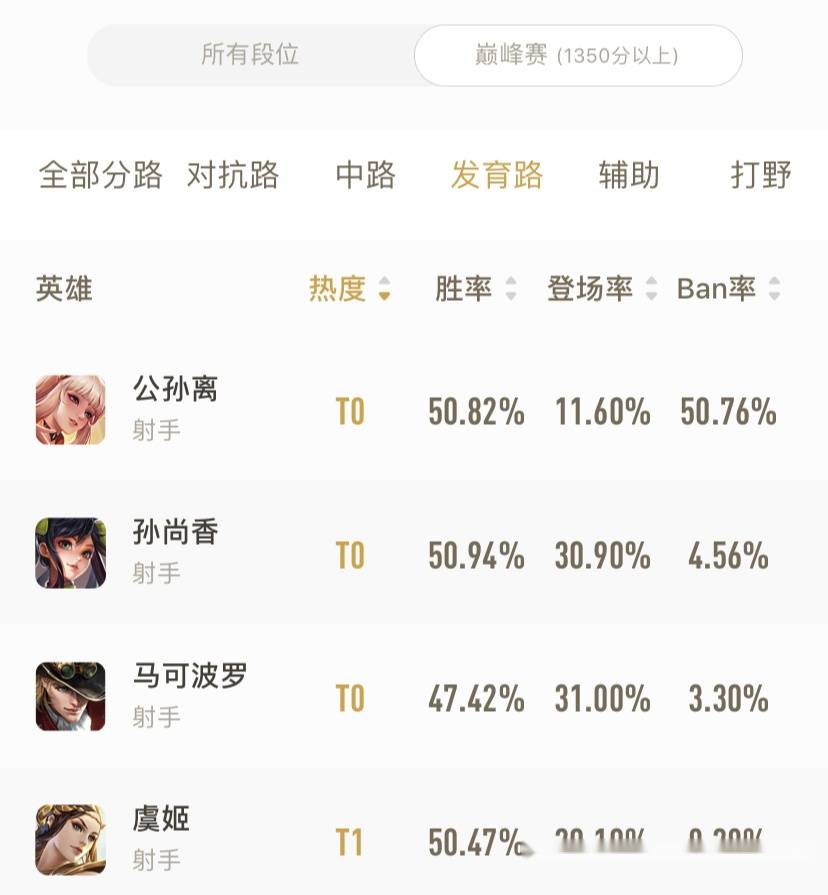The image size is (828, 895).
Task: Click 公孙离's T0 tier label
Action: pyautogui.click(x=350, y=410)
